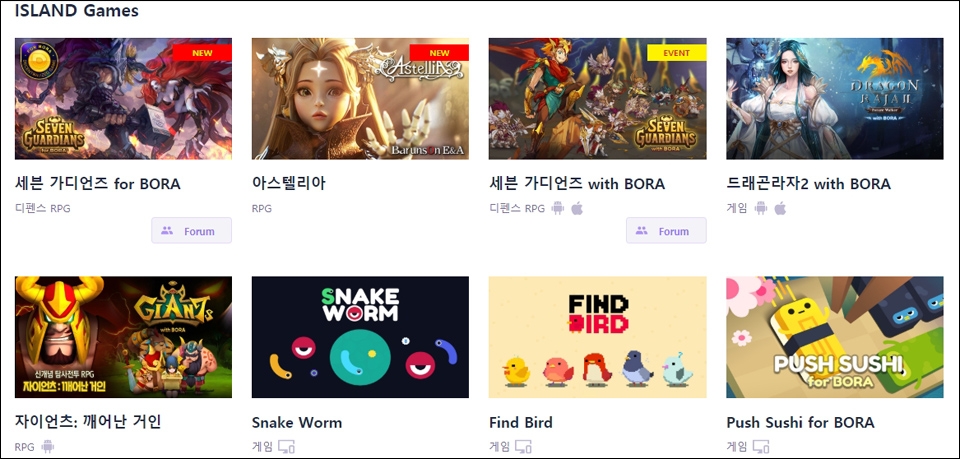The image size is (960, 459).
Task: Open the Find Bird game card
Action: (597, 337)
